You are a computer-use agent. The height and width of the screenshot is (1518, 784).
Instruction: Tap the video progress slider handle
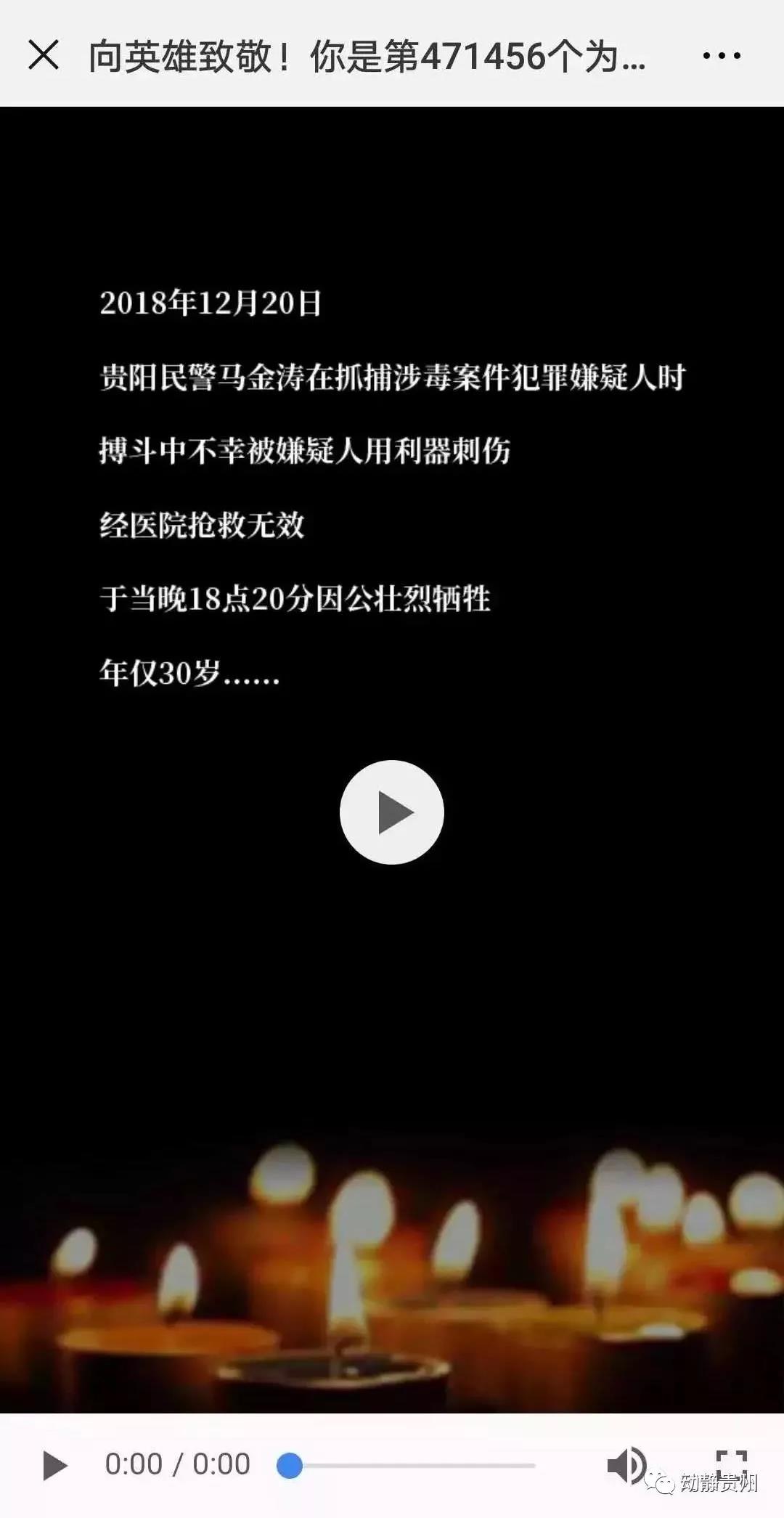tap(290, 1465)
